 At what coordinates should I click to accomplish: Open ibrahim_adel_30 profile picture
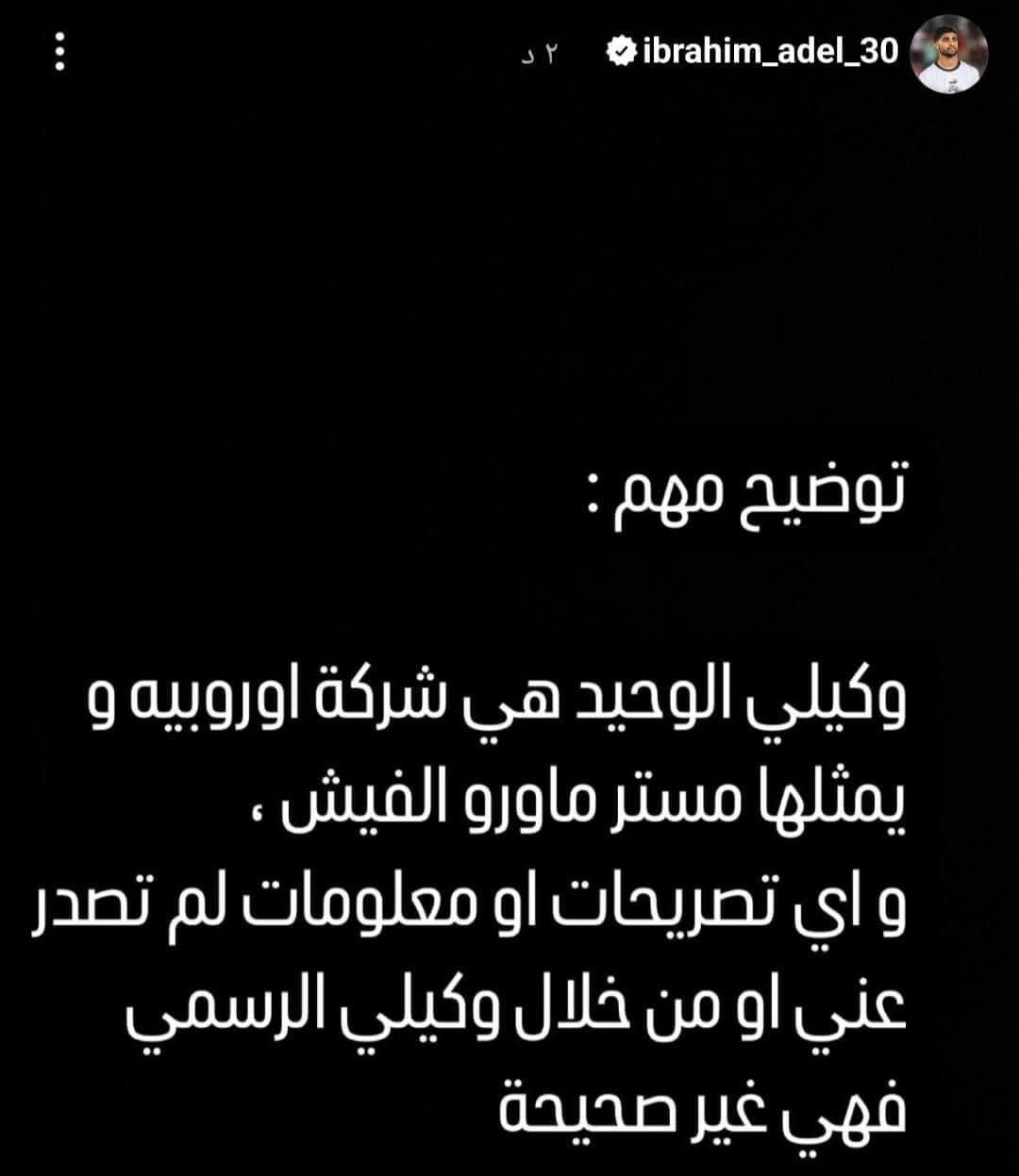tap(948, 54)
